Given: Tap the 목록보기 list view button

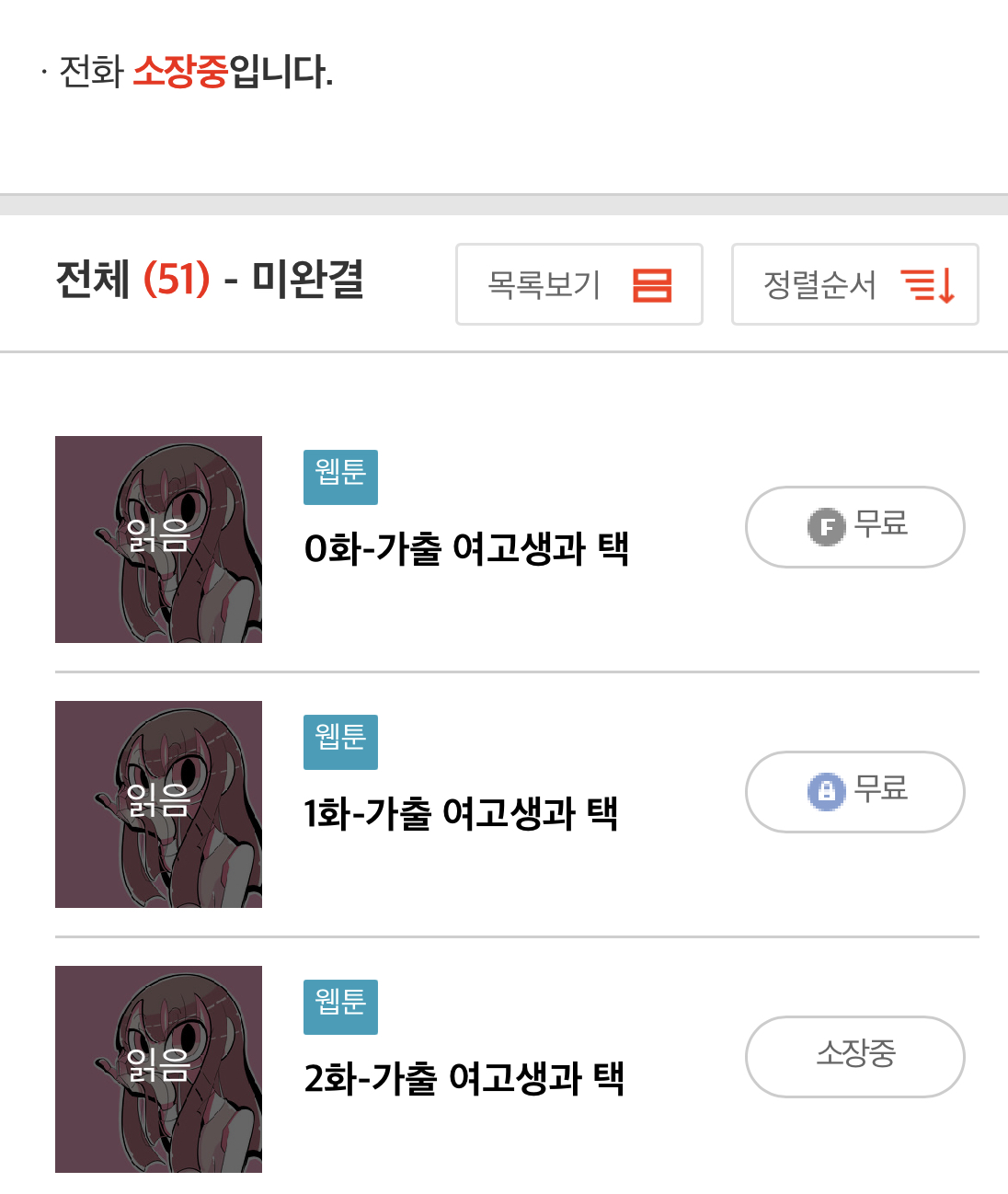Looking at the screenshot, I should pos(579,284).
